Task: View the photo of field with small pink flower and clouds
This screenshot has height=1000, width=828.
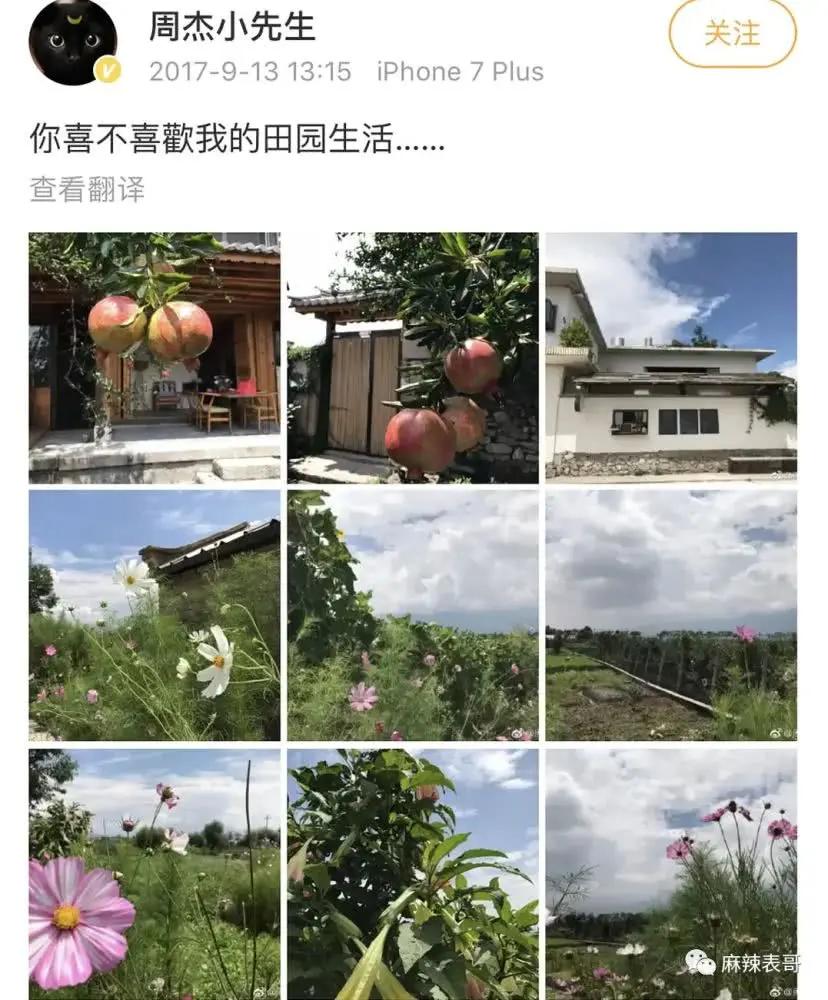Action: 413,615
